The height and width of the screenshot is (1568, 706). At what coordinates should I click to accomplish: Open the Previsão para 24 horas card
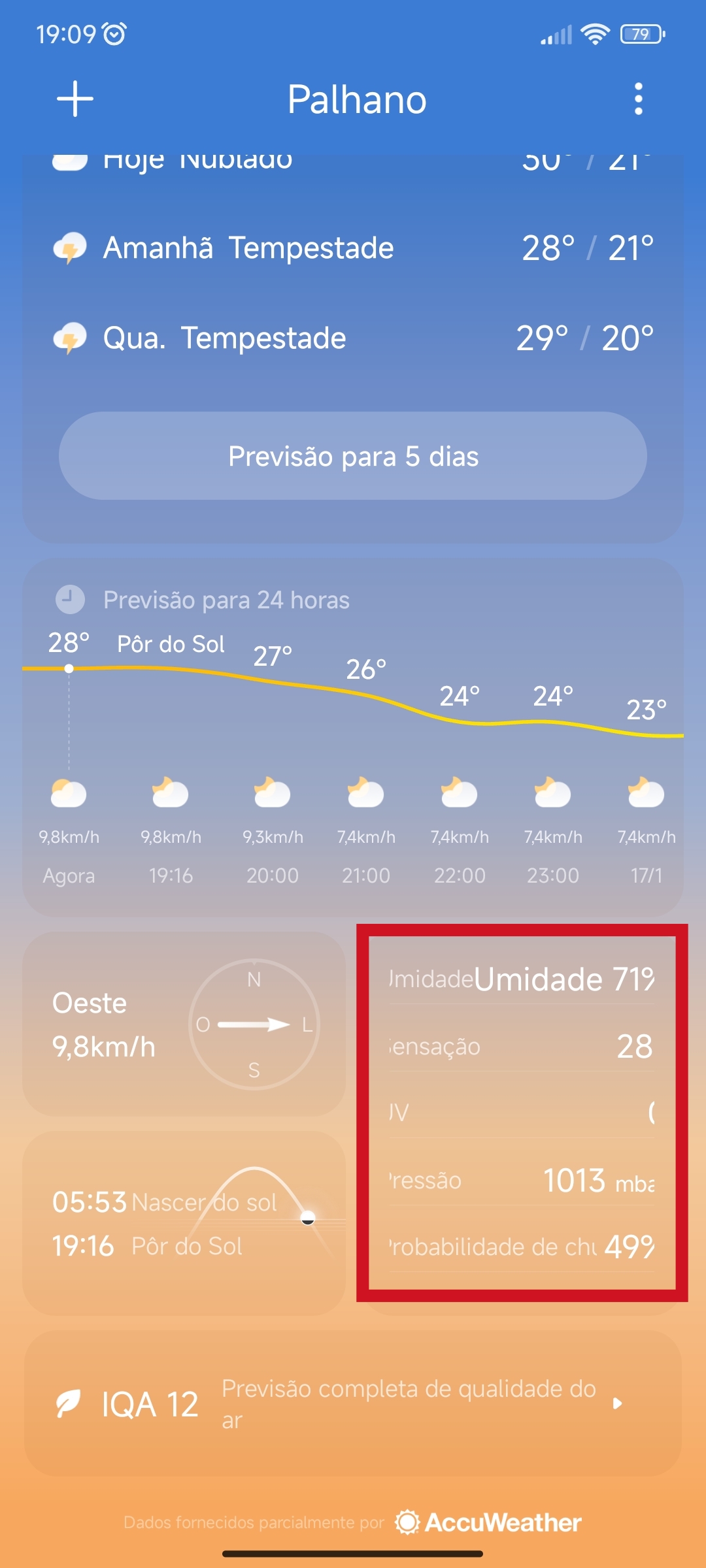[353, 737]
